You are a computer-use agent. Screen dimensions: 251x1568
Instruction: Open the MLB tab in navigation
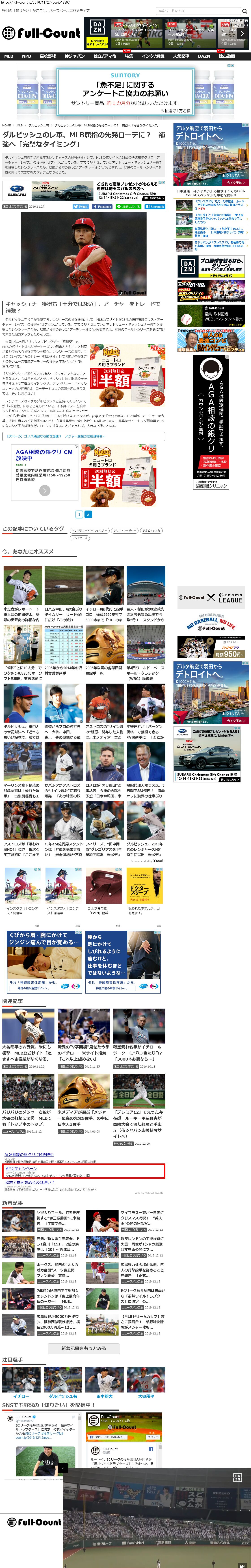click(9, 56)
